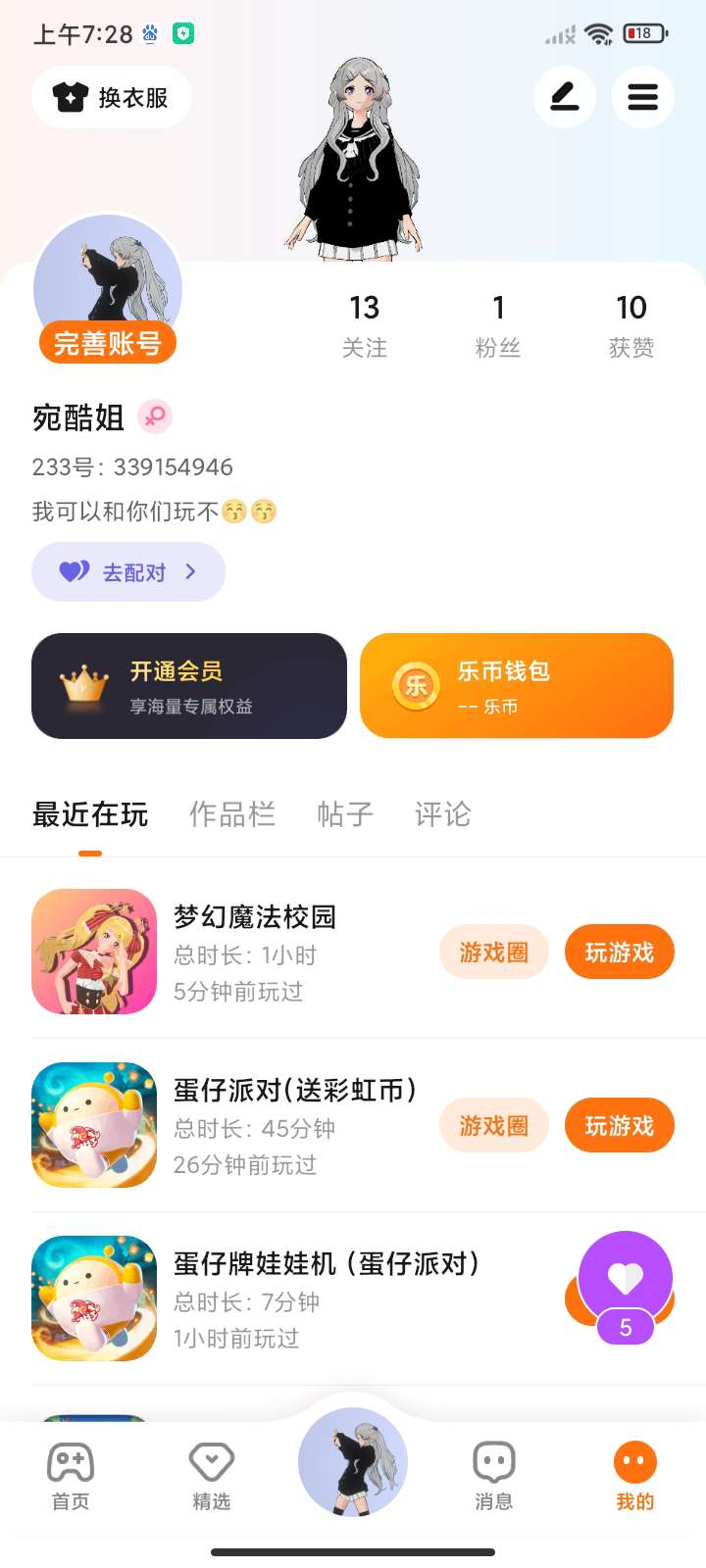Open the 消息 messages tab

point(493,1476)
